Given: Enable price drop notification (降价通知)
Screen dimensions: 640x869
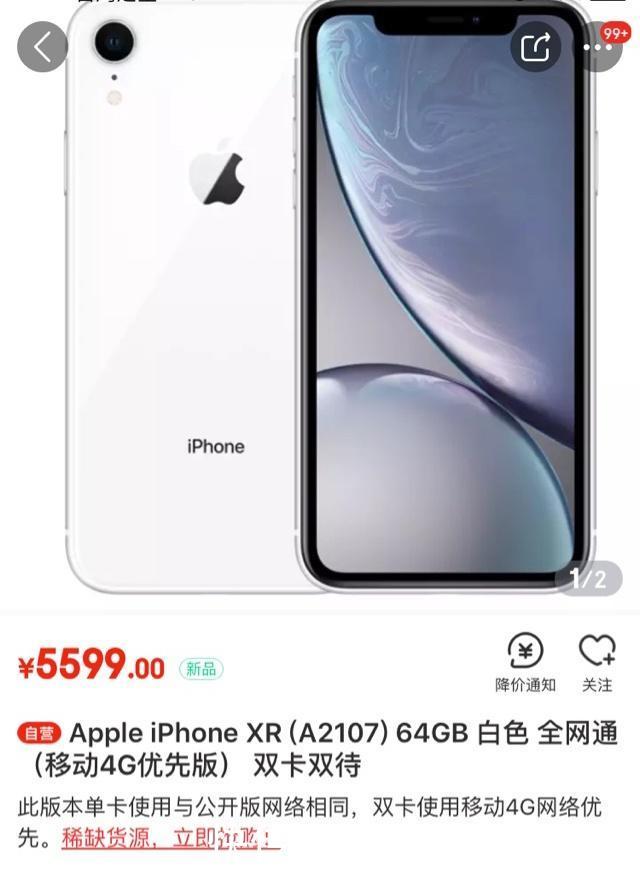Looking at the screenshot, I should (525, 662).
